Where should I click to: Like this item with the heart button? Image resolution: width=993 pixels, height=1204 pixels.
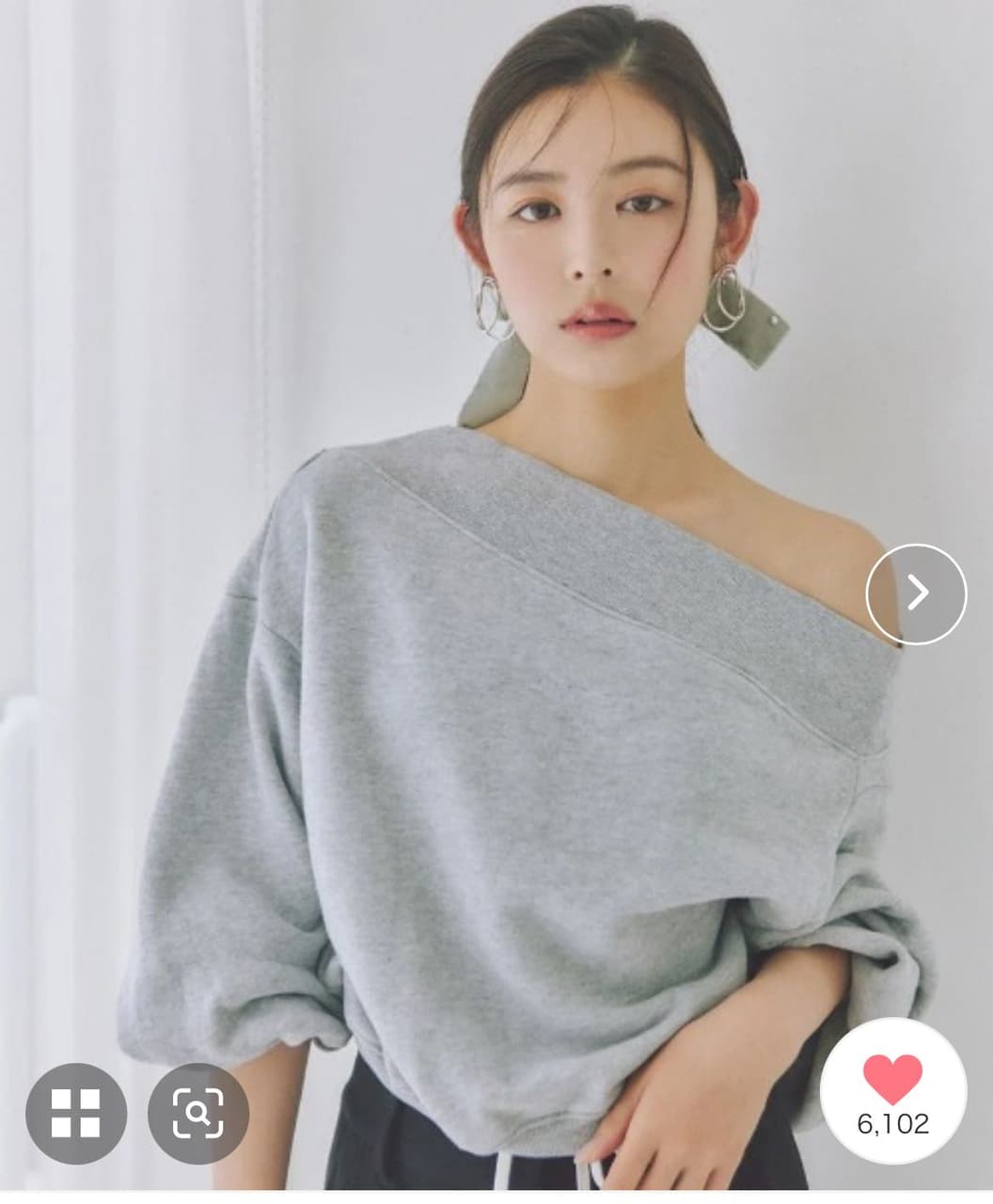click(x=892, y=1091)
